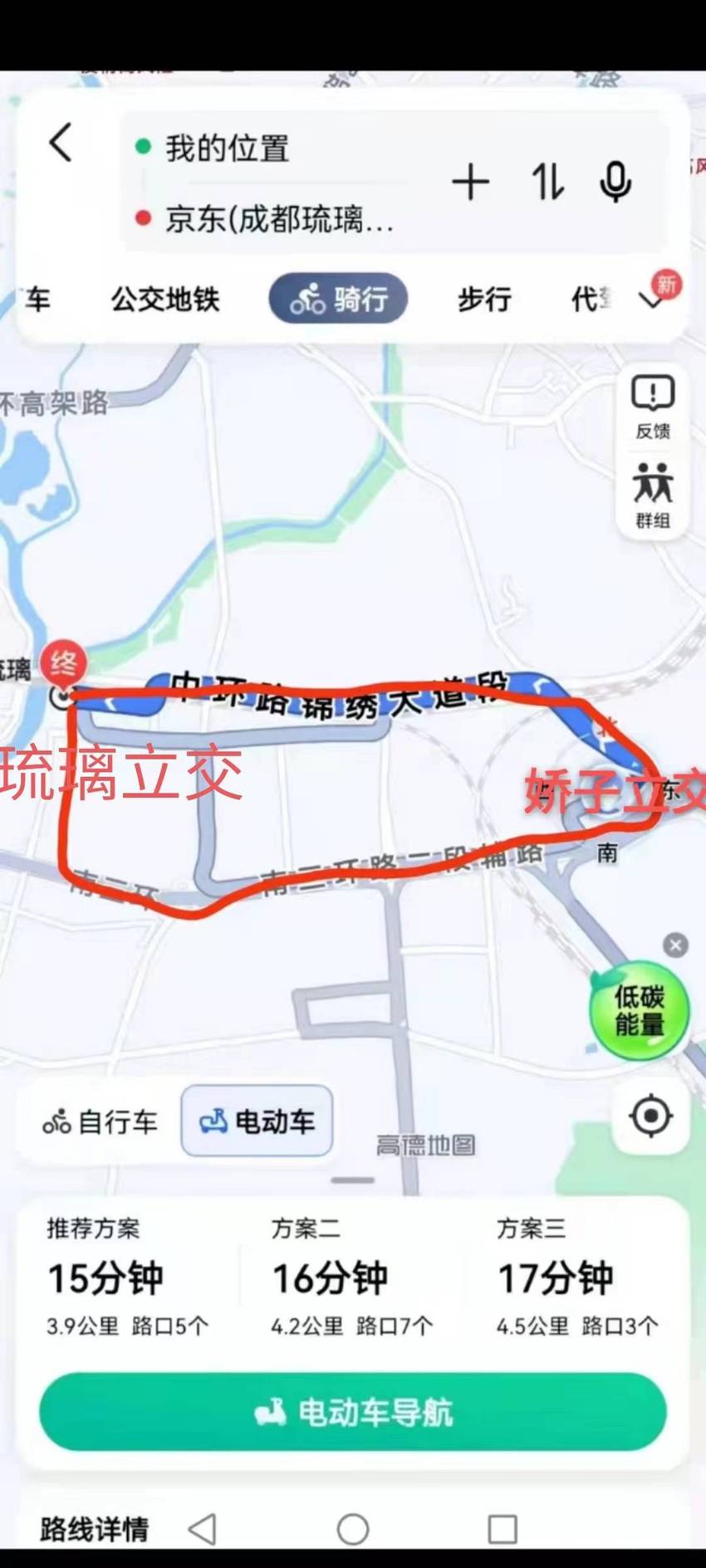The image size is (706, 1568).
Task: Swap start and destination
Action: (547, 183)
